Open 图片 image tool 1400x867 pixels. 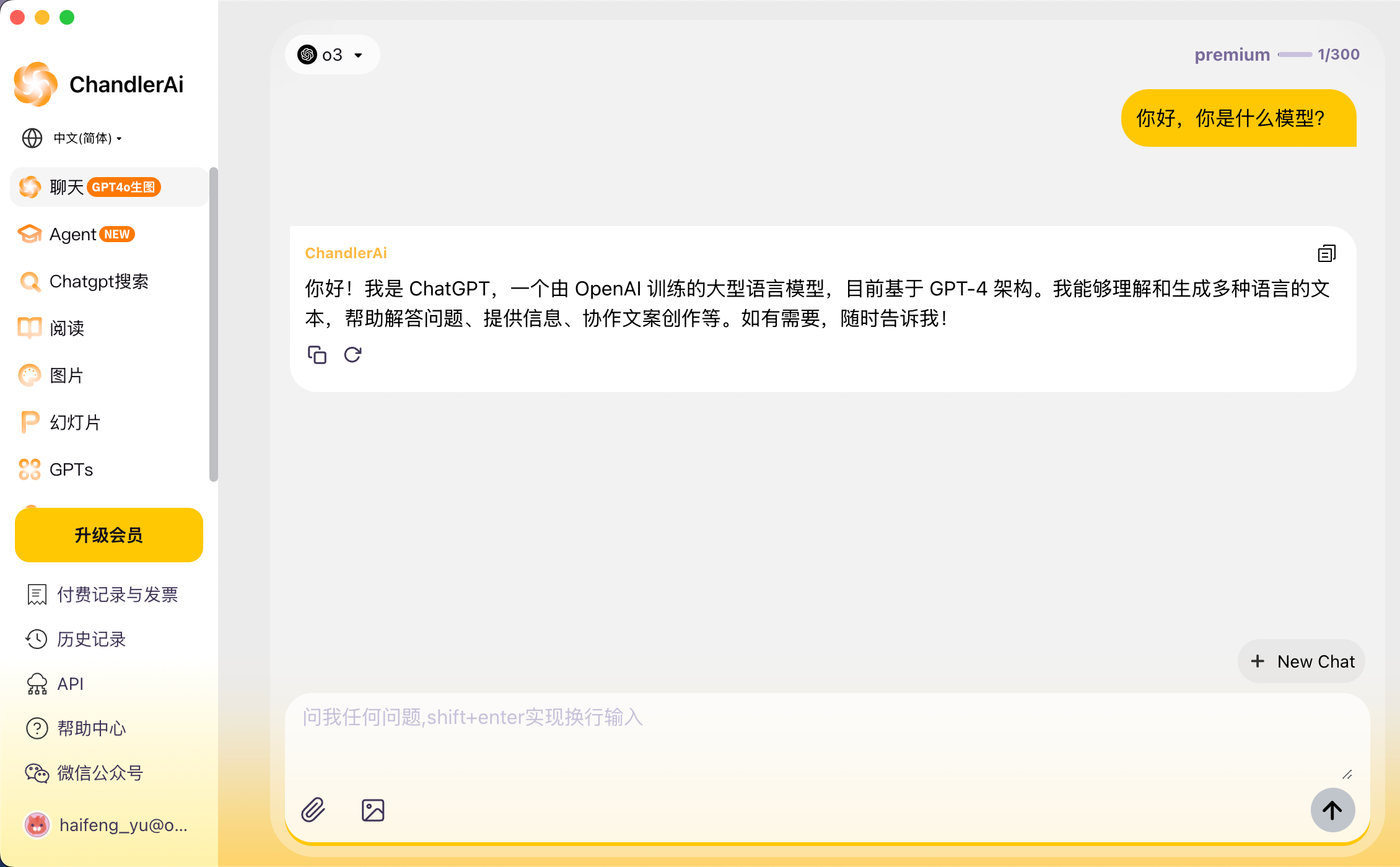[51, 375]
